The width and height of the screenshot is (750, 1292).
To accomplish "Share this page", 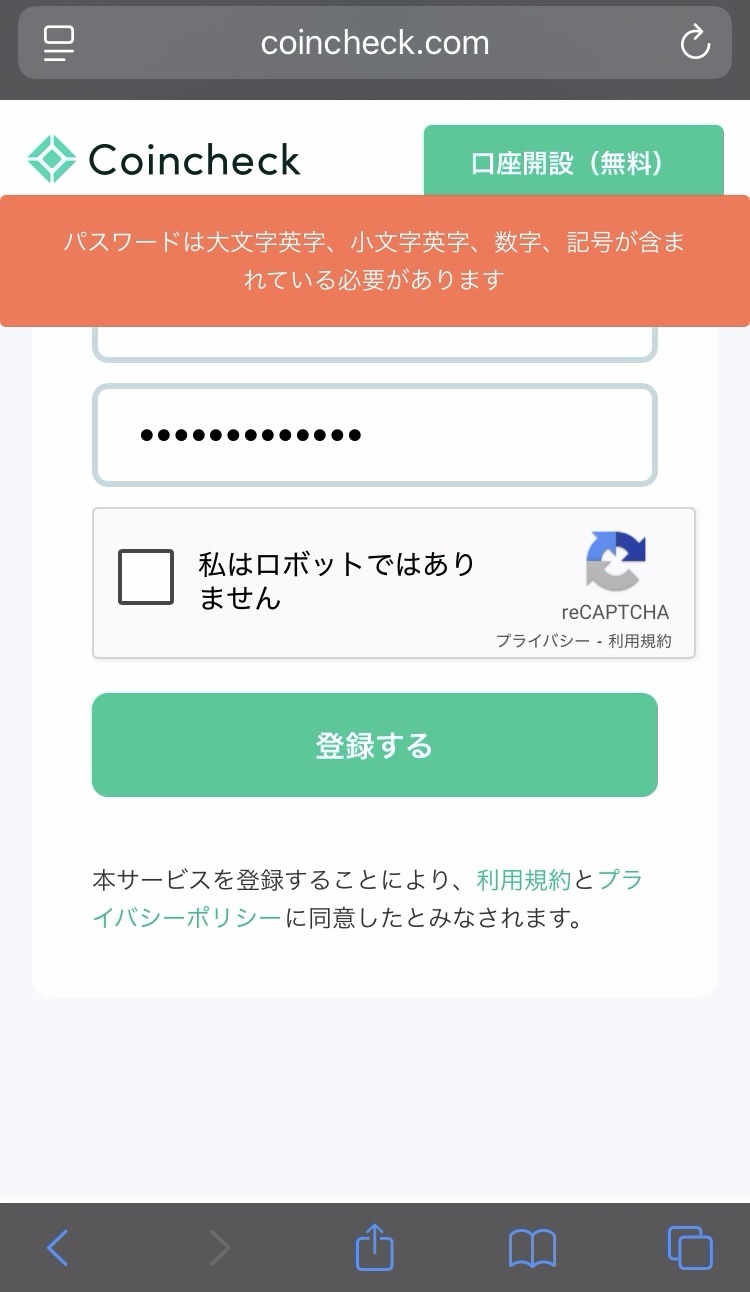I will click(375, 1246).
